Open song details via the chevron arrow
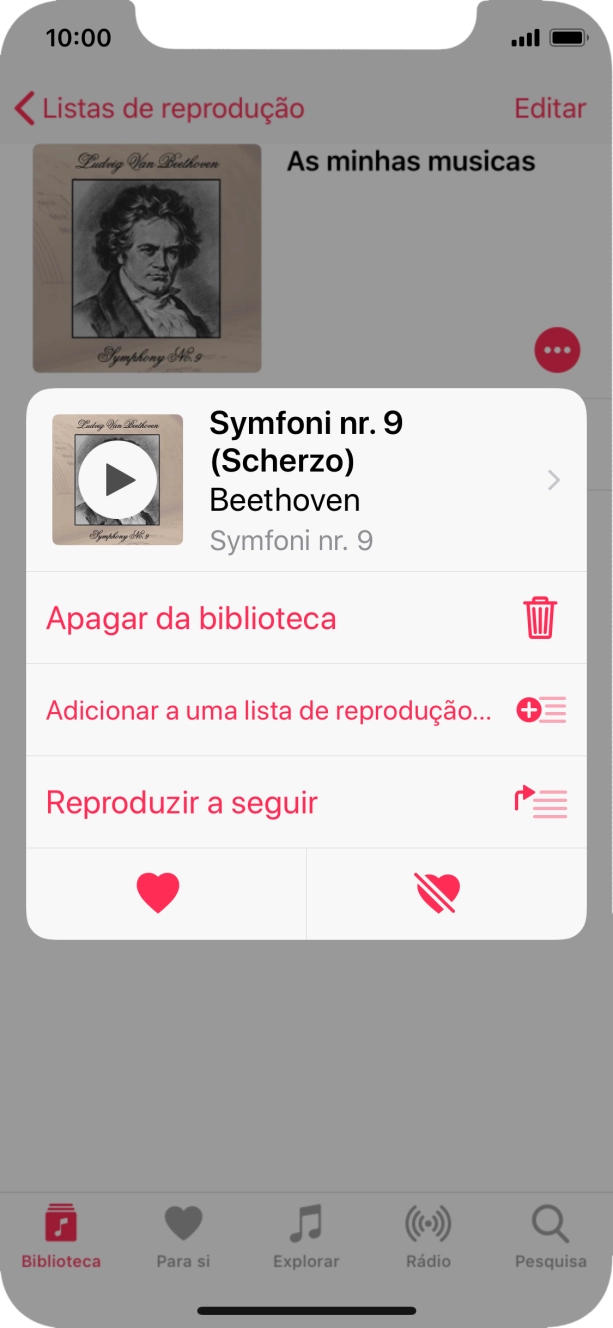Viewport: 613px width, 1328px height. pos(554,481)
